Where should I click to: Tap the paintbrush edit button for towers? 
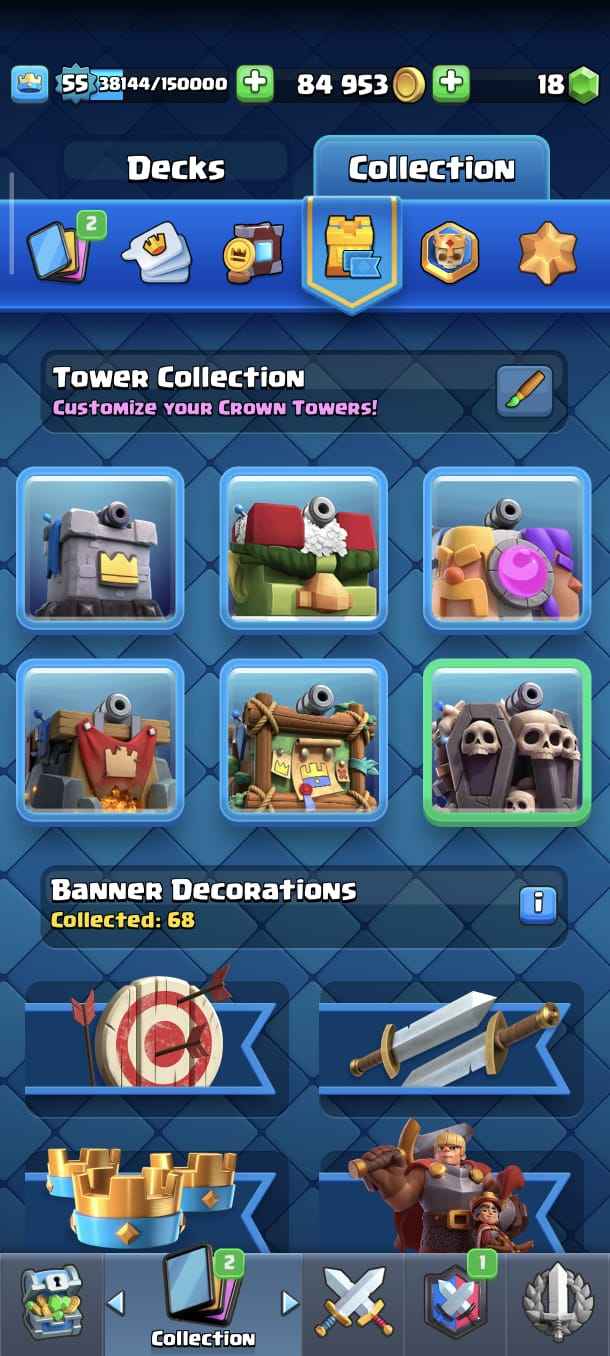(524, 391)
